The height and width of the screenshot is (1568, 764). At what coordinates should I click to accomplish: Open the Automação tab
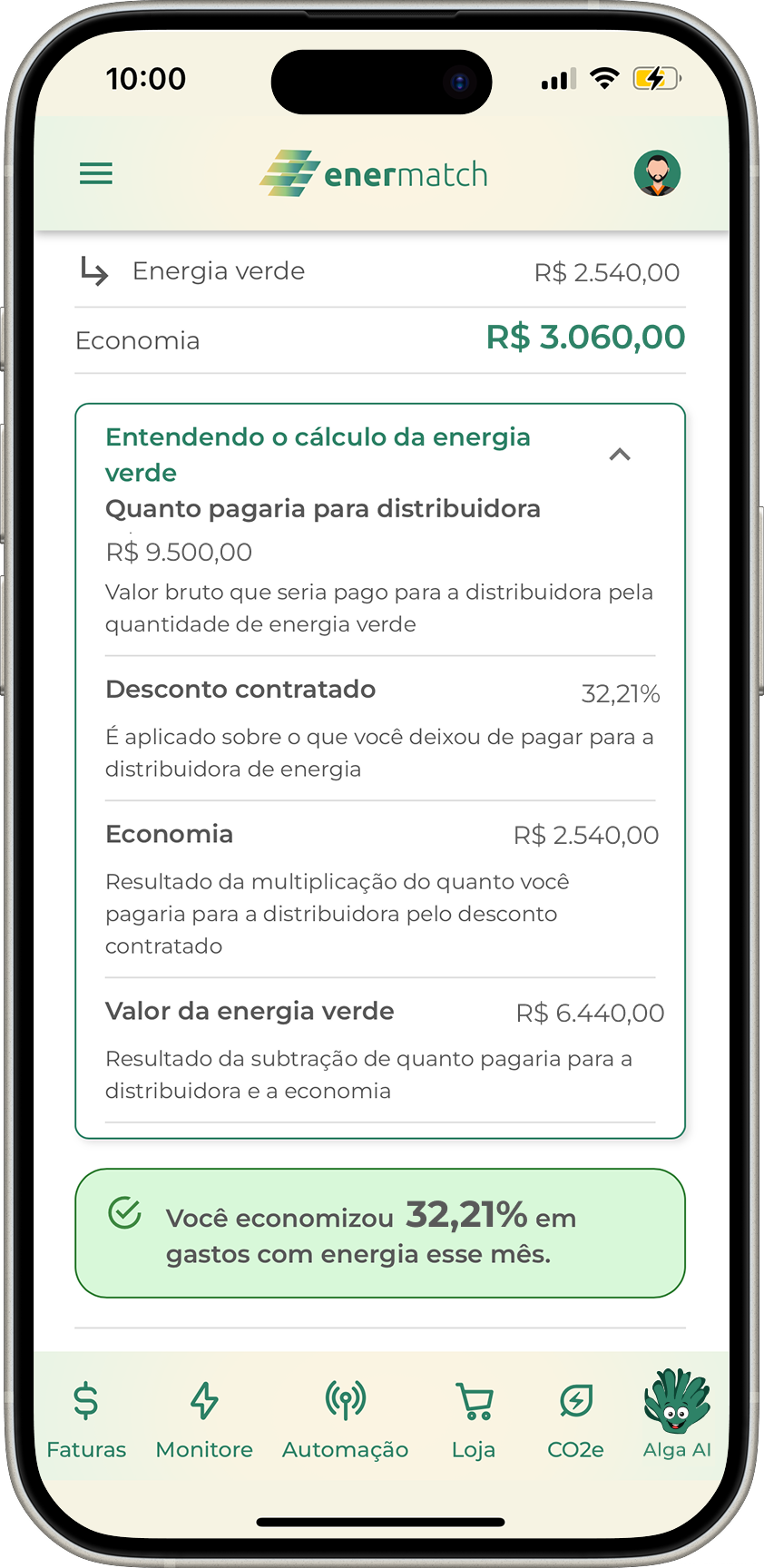[x=345, y=1419]
